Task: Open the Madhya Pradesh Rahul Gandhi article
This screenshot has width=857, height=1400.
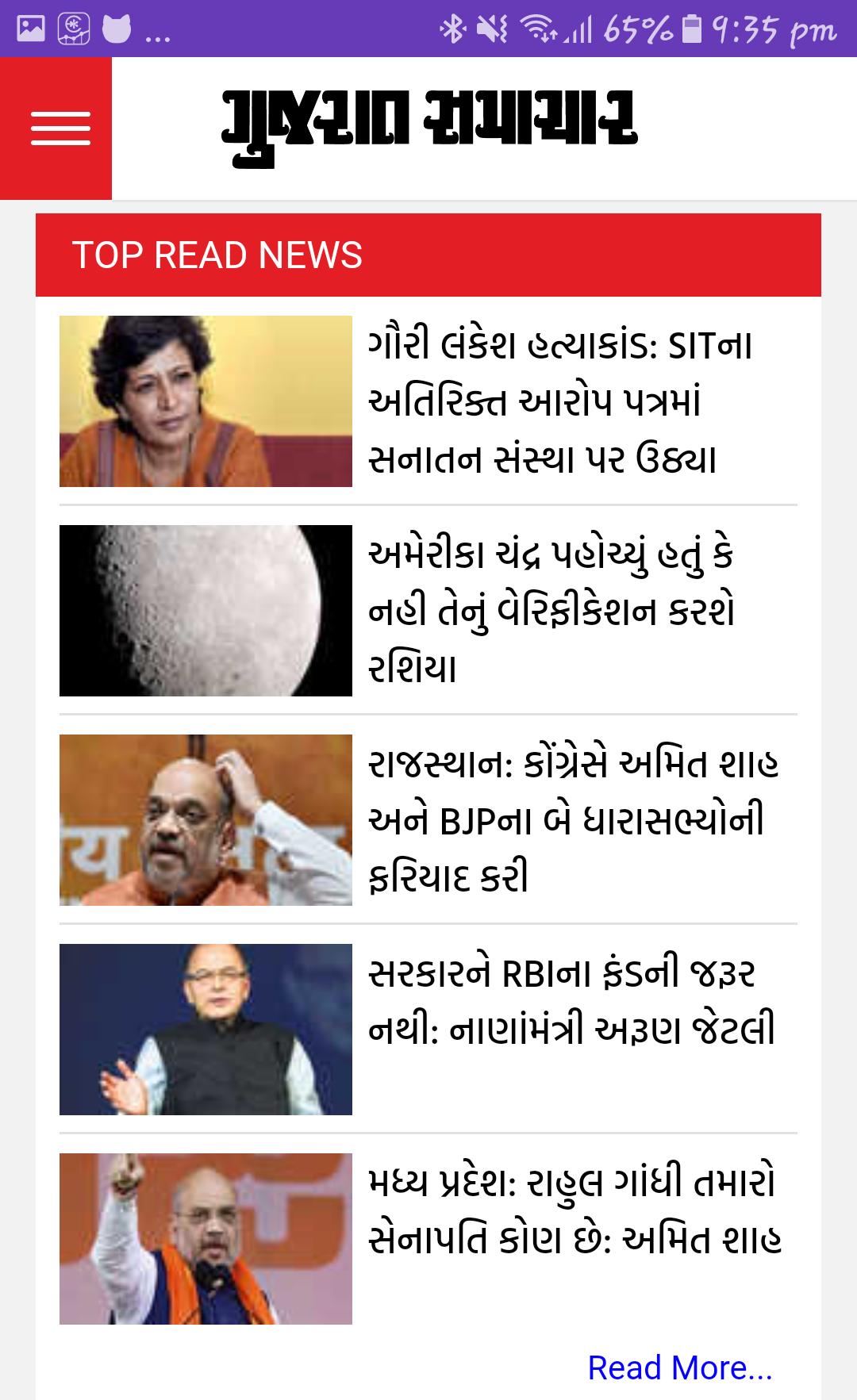Action: (573, 1210)
